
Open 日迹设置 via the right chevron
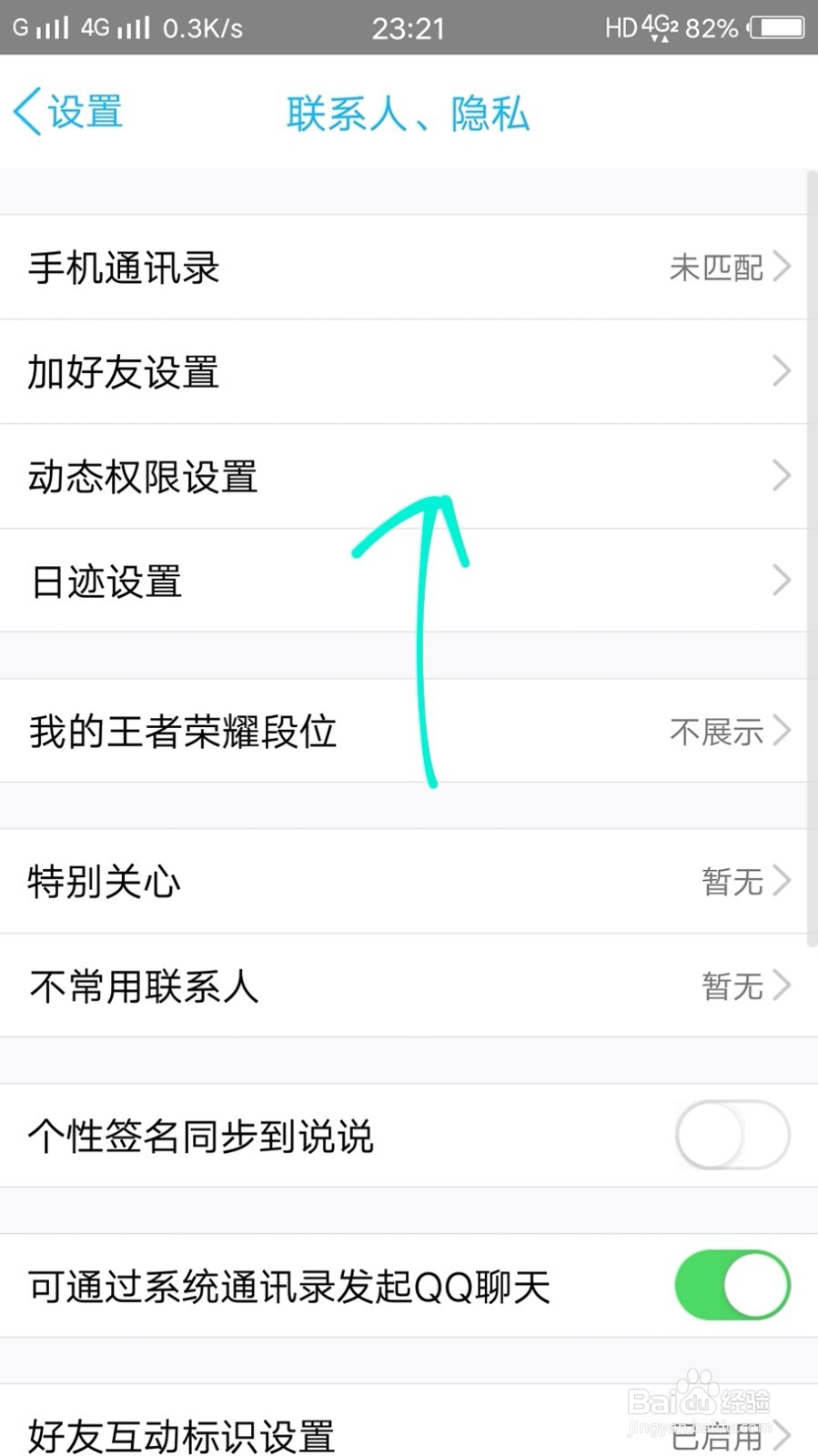[x=782, y=580]
